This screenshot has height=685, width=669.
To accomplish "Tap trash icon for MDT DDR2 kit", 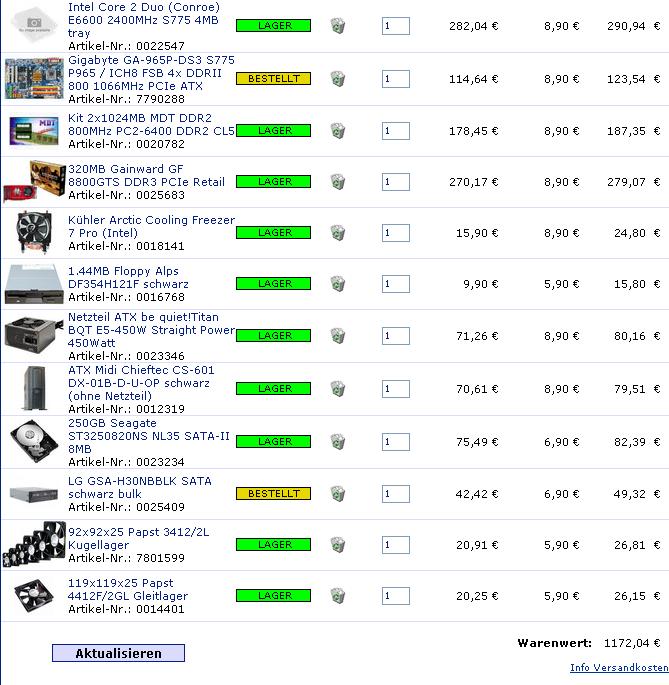I will 338,130.
